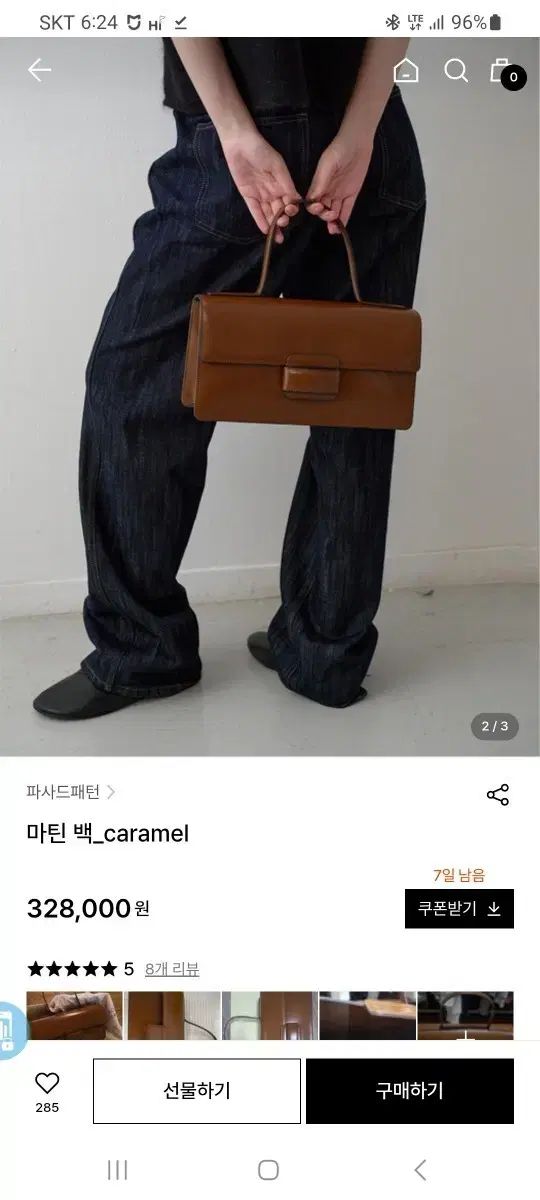540x1200 pixels.
Task: Open the 8개 리뷰 reviews link
Action: (x=172, y=968)
